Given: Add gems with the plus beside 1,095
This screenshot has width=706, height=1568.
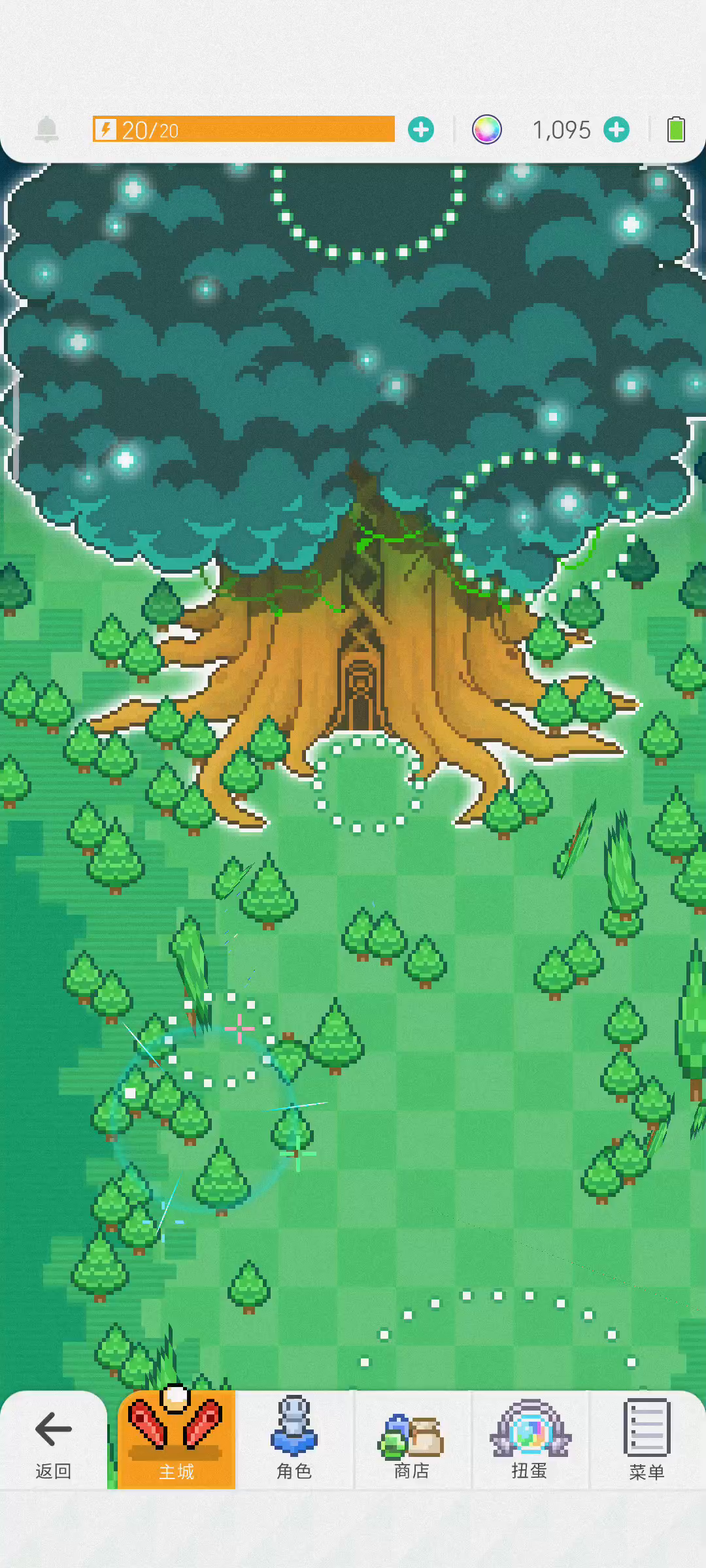Looking at the screenshot, I should [x=616, y=129].
